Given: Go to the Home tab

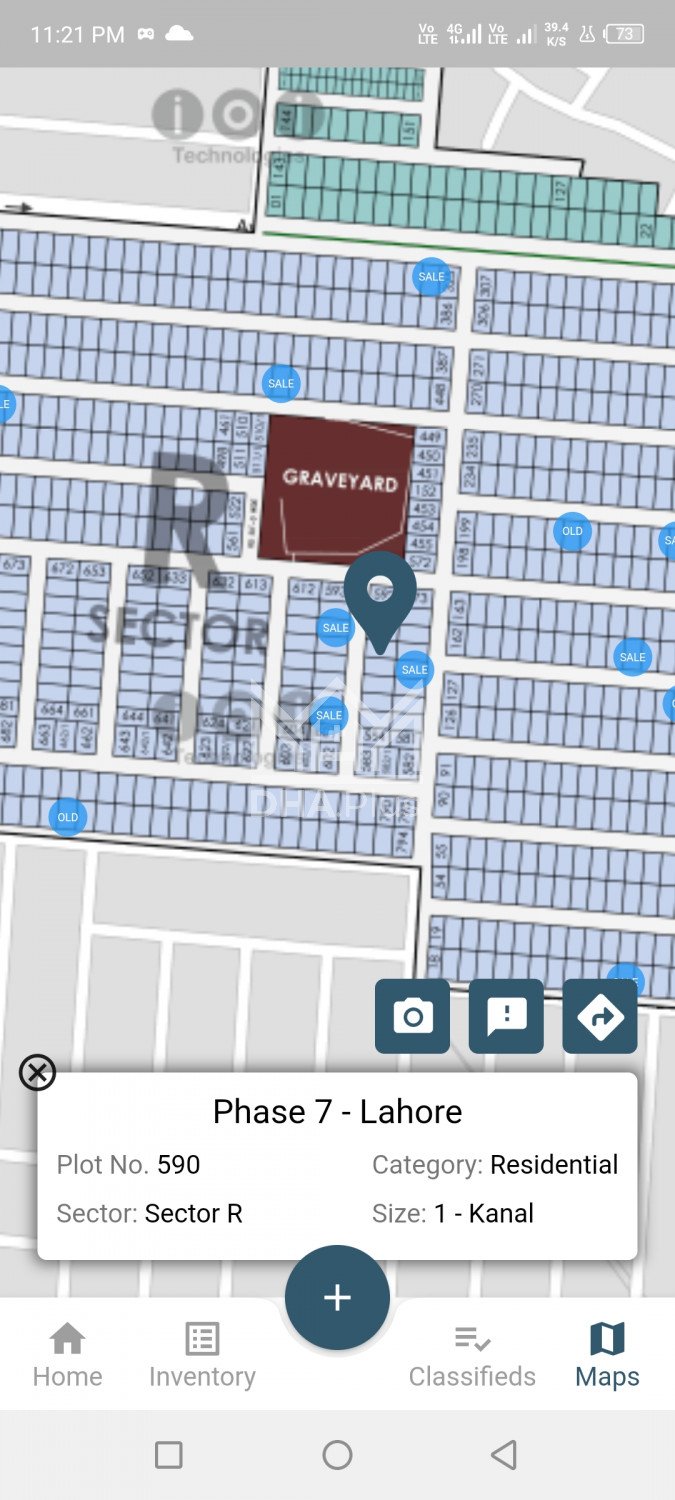Looking at the screenshot, I should click(67, 1355).
